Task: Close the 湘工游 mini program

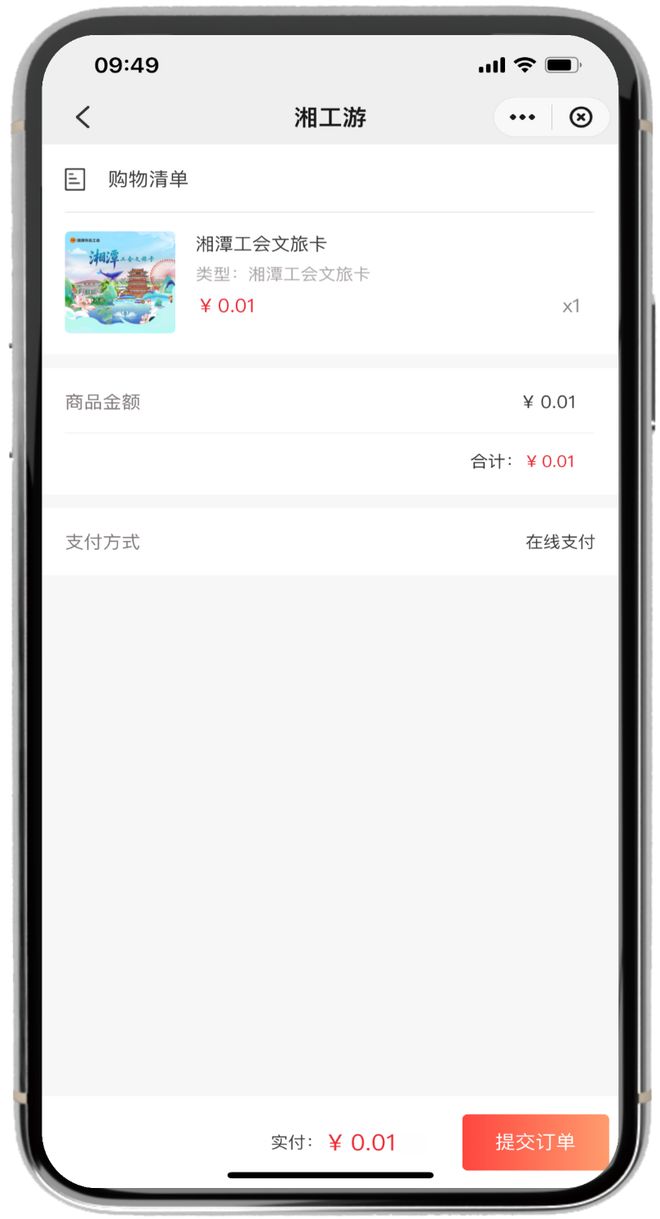Action: (580, 118)
